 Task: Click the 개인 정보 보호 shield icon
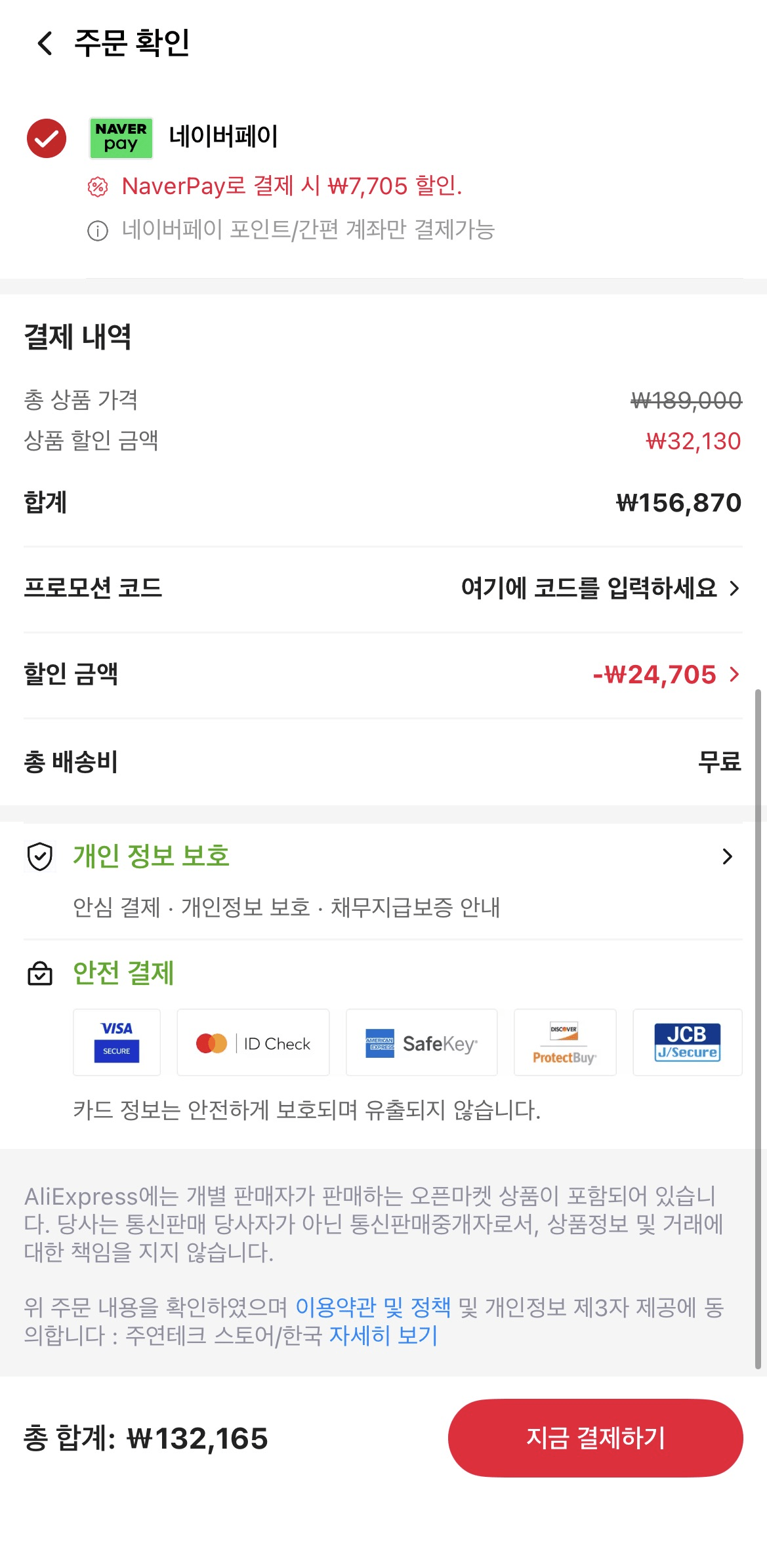point(41,856)
